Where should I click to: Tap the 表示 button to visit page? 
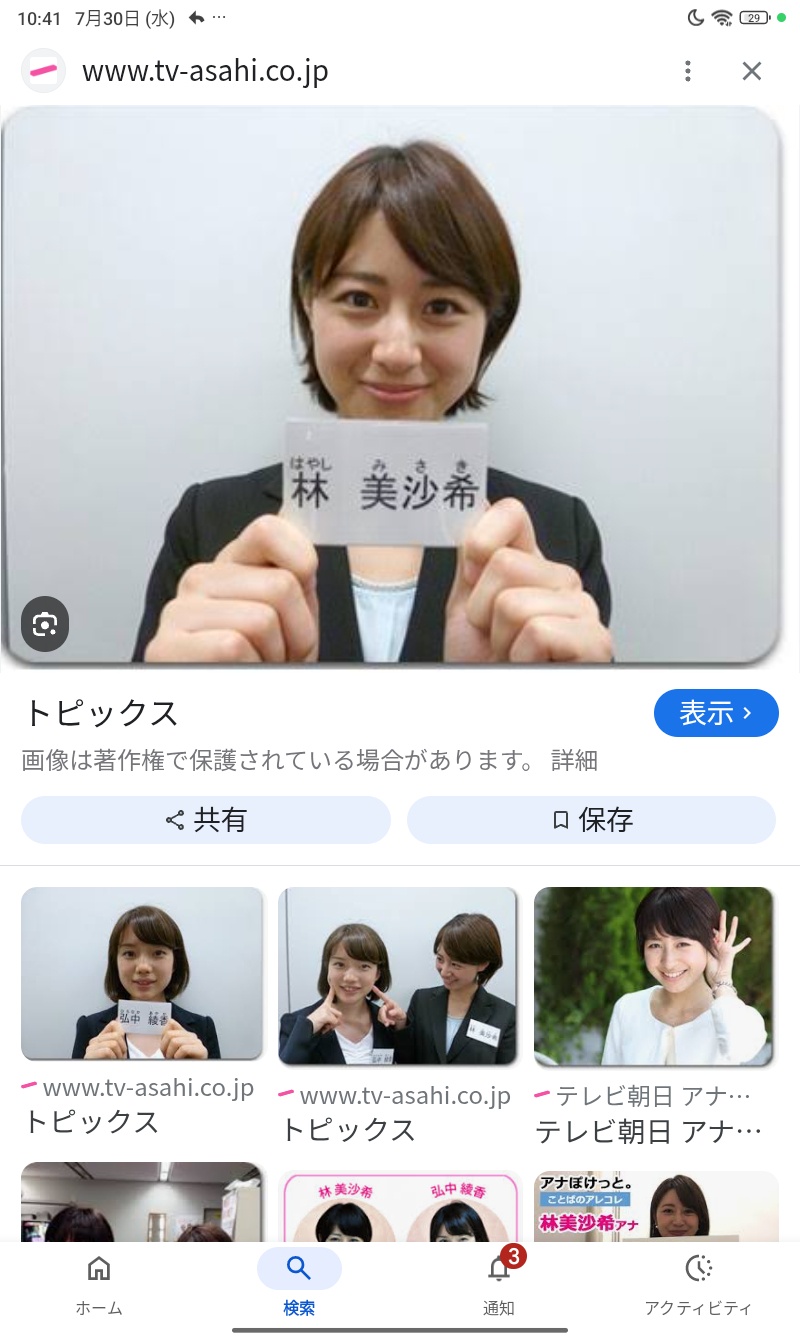tap(715, 713)
